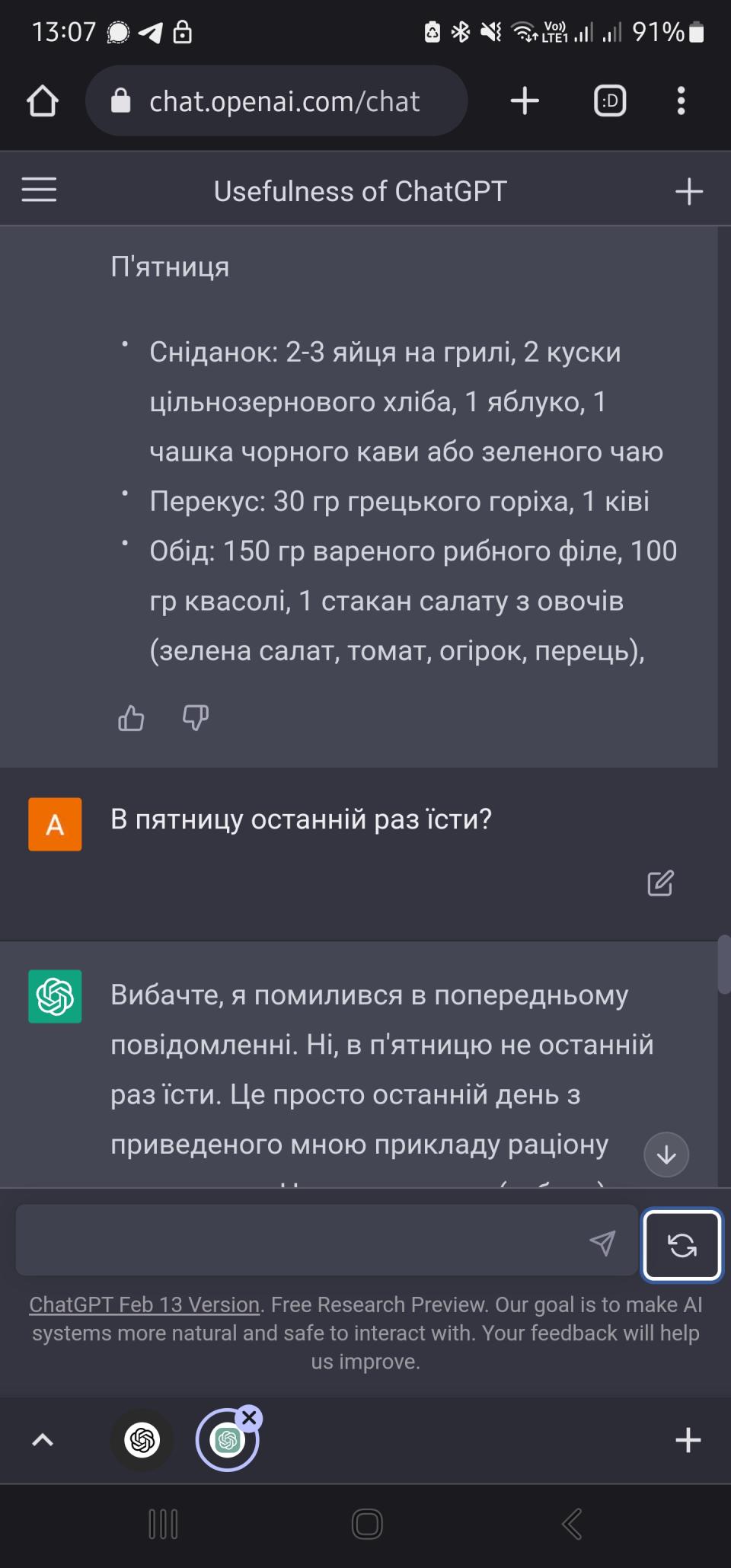The image size is (731, 1568).
Task: Open the browser tab switcher
Action: [610, 101]
